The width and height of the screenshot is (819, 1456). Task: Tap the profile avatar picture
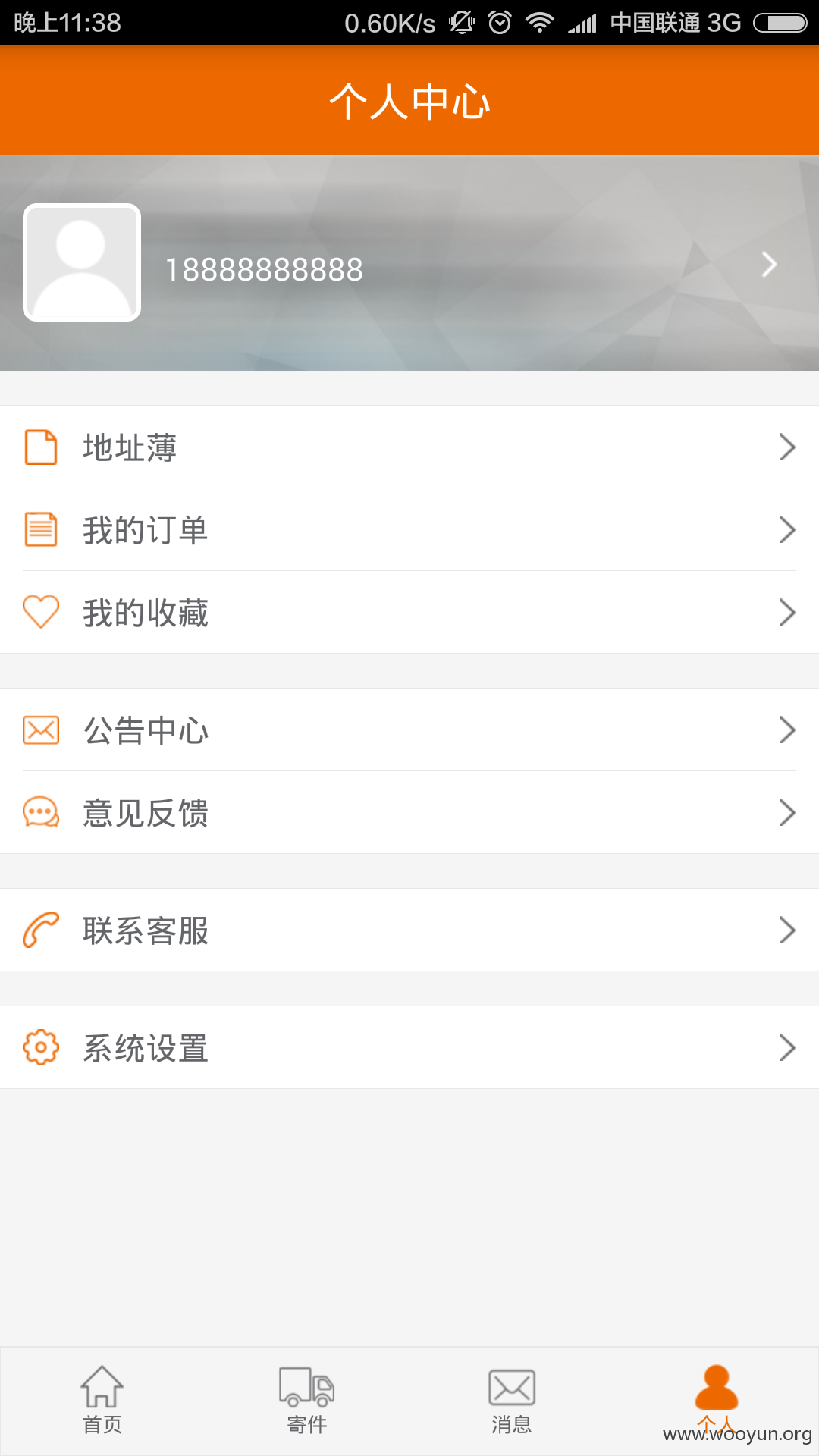tap(82, 262)
